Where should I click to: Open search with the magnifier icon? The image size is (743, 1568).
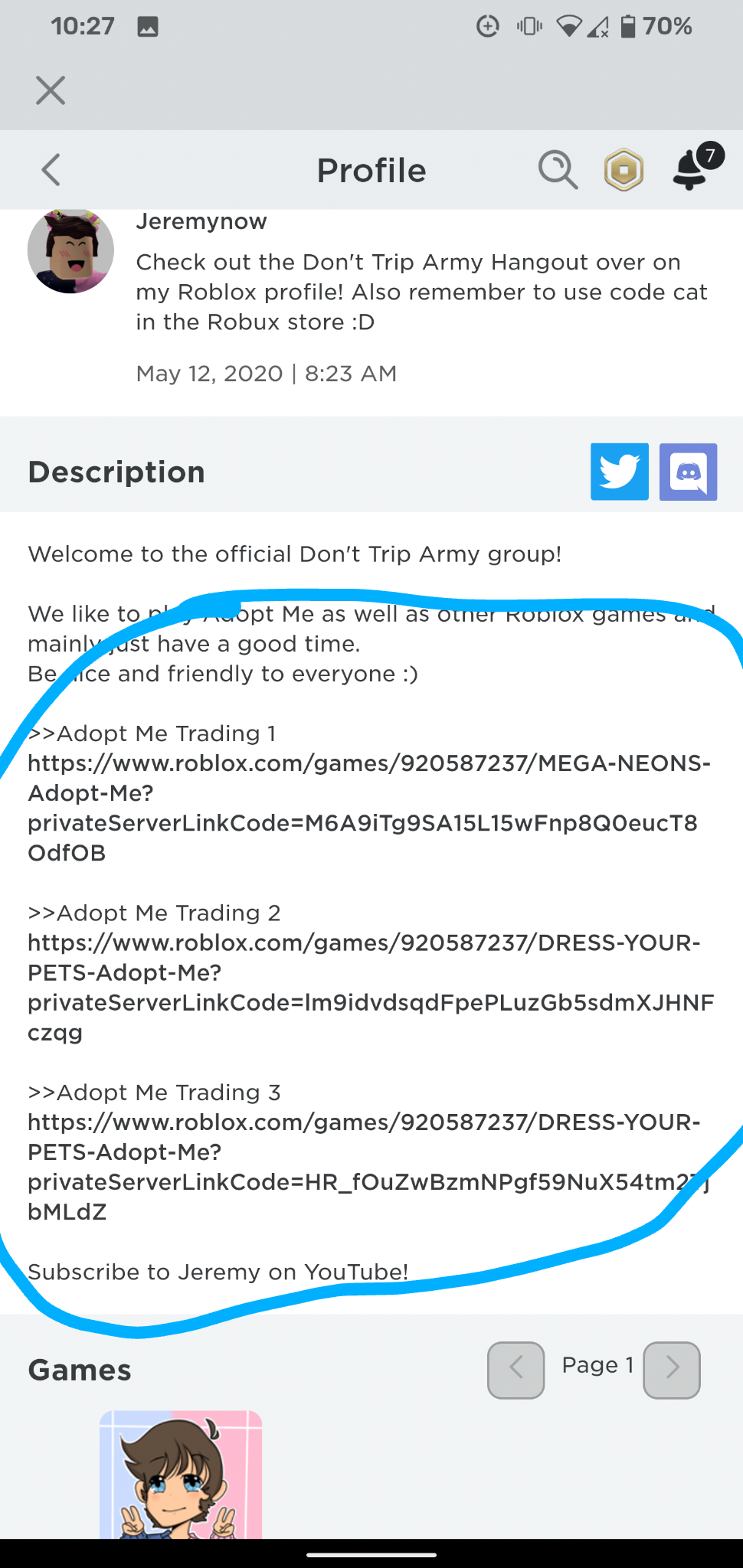(x=558, y=169)
